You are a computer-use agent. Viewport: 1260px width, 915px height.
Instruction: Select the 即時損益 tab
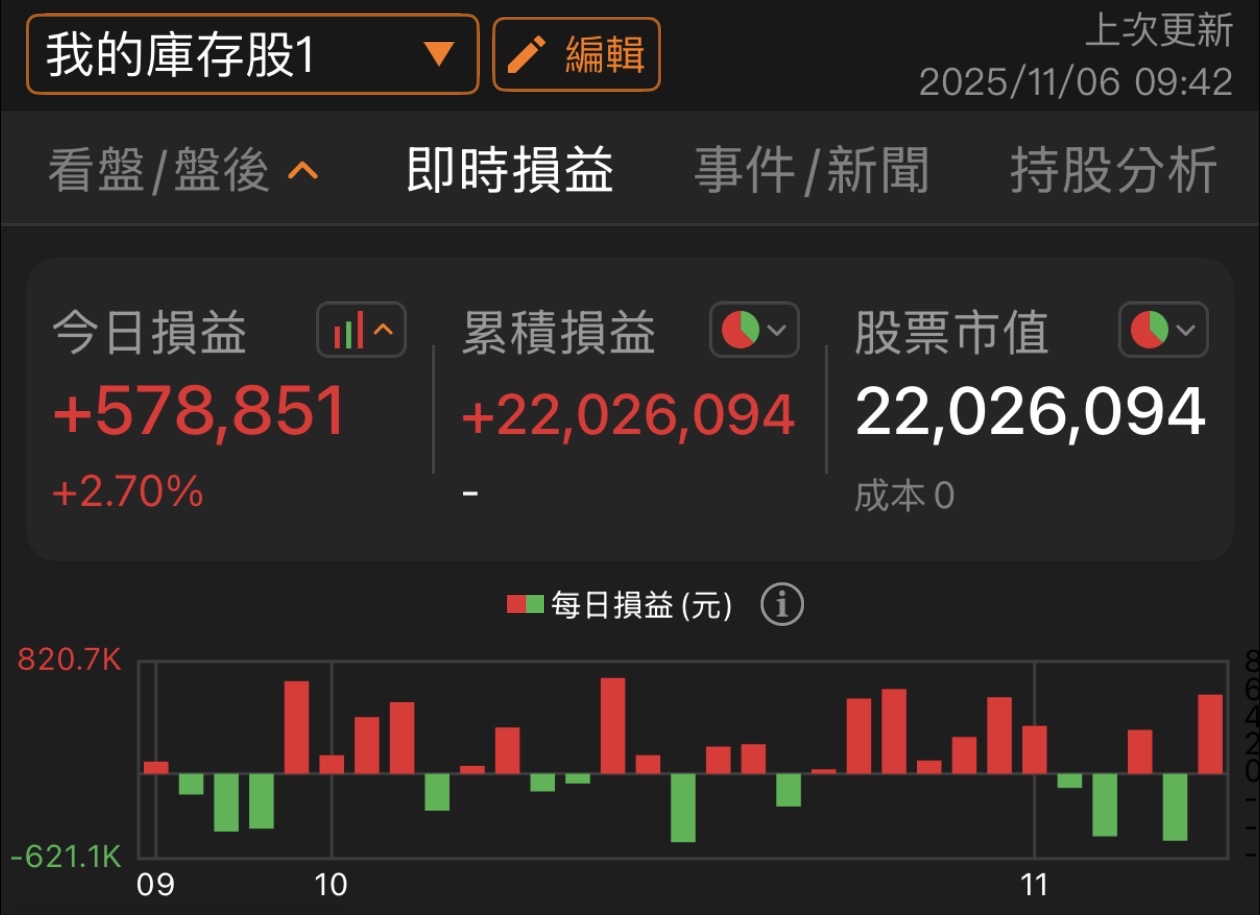[510, 170]
